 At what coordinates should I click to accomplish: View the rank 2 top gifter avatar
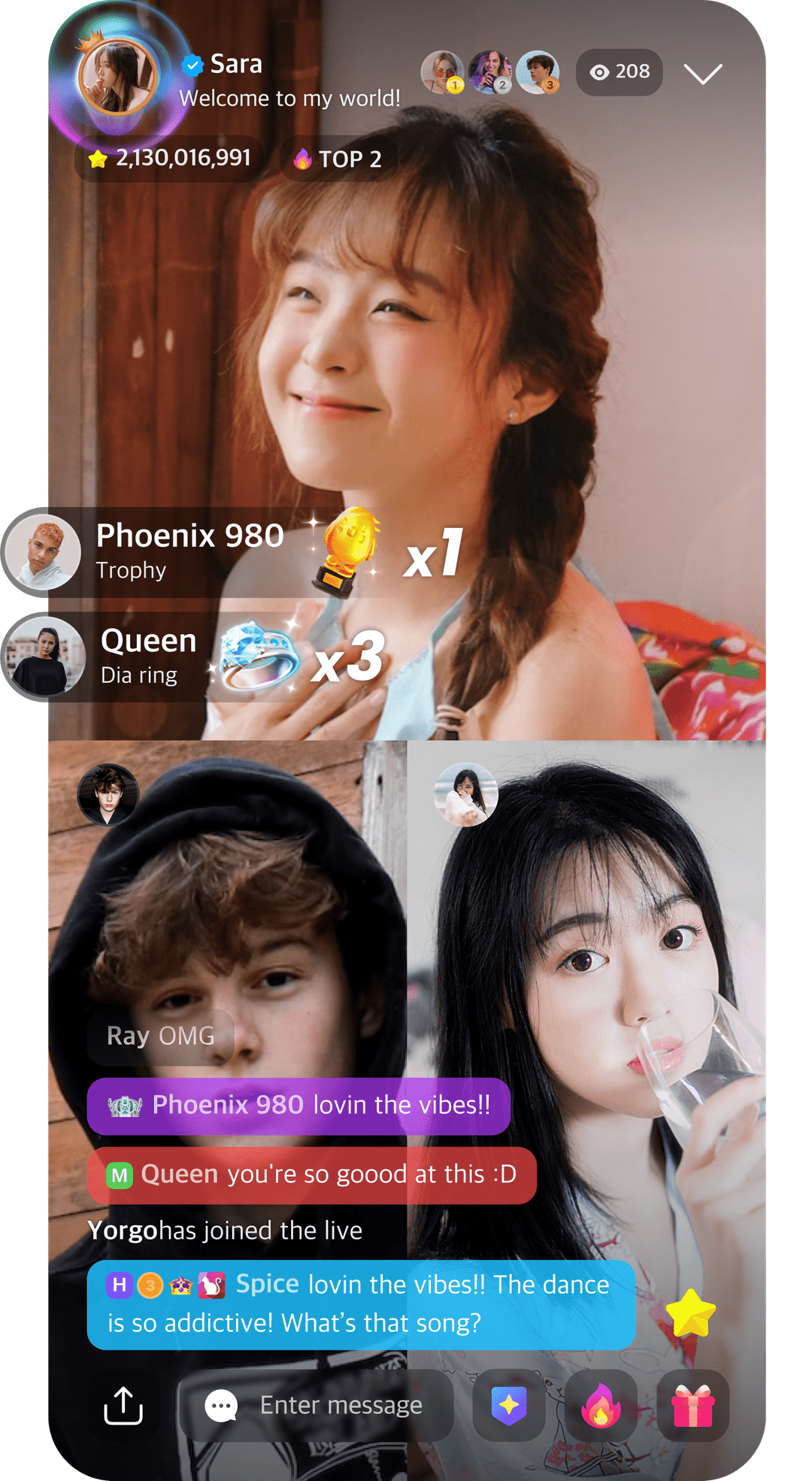coord(489,72)
